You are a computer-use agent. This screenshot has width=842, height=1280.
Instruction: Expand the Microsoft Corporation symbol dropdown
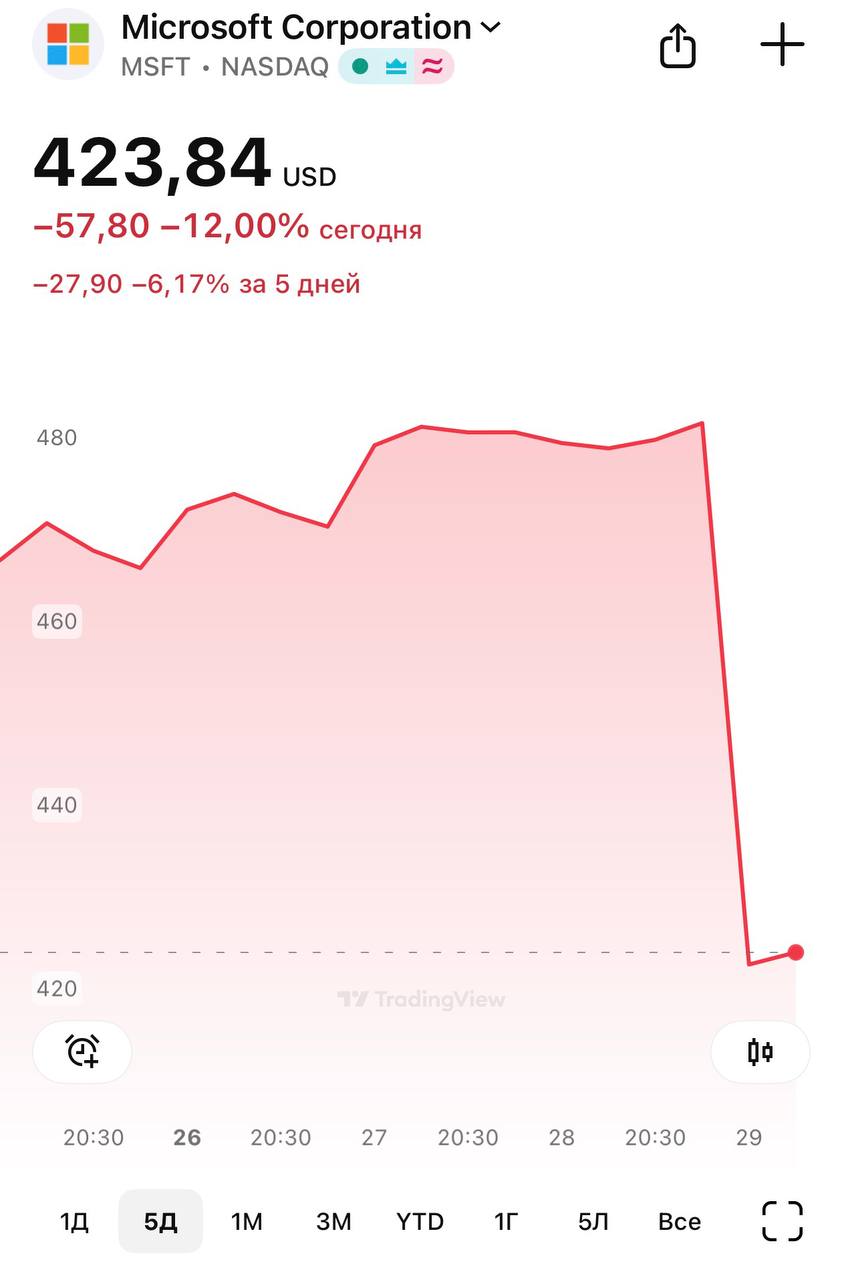pyautogui.click(x=490, y=27)
